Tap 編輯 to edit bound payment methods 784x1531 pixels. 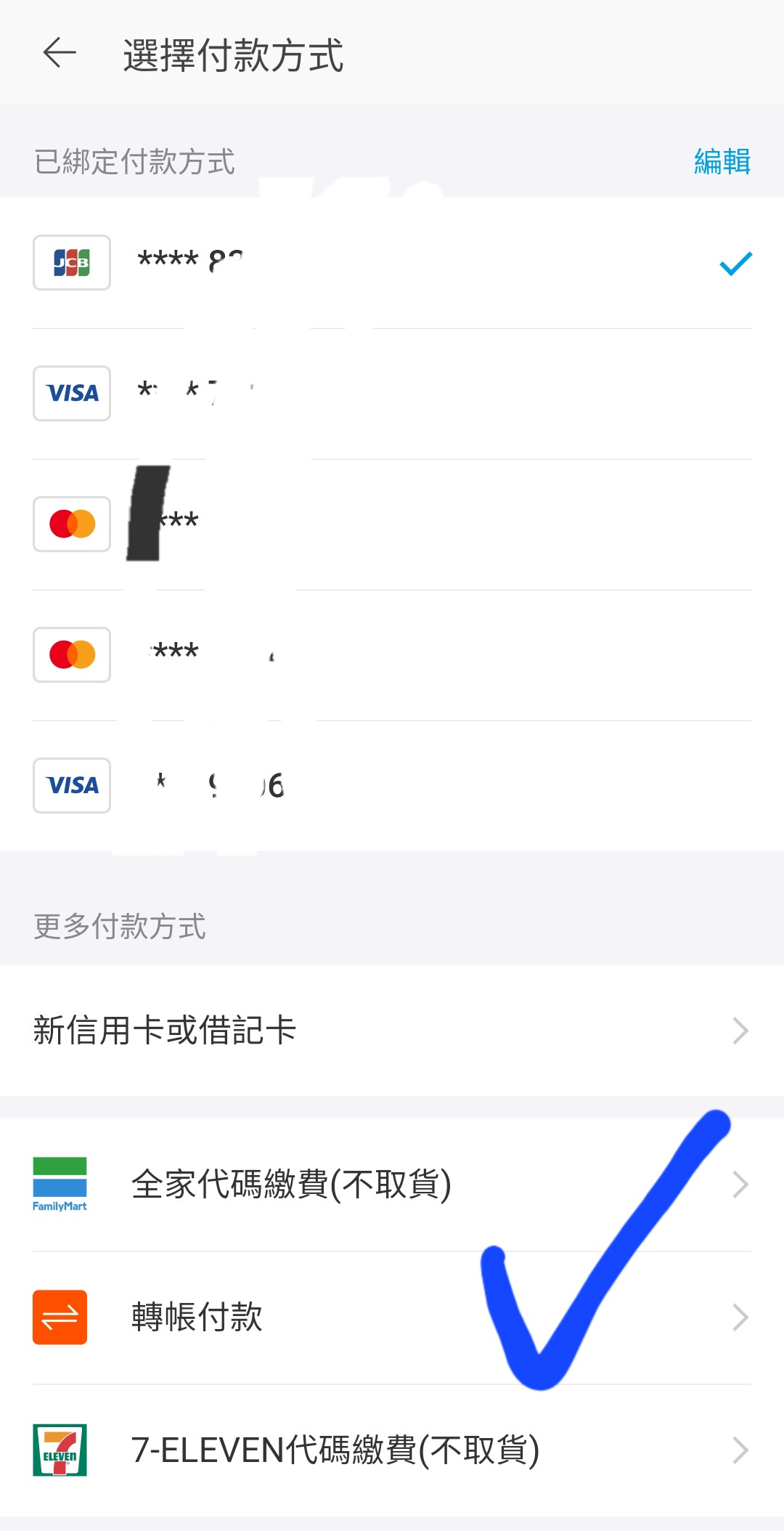point(722,161)
